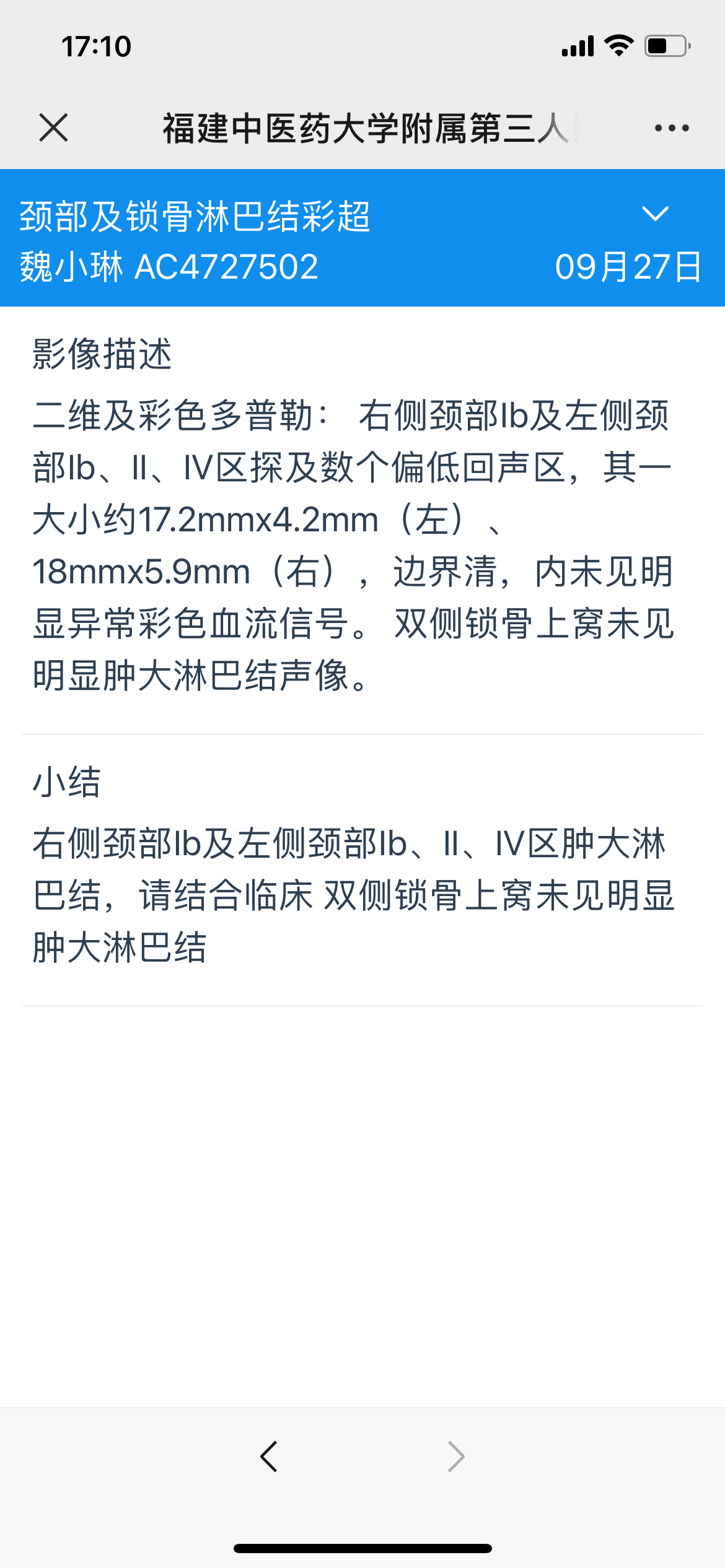The width and height of the screenshot is (725, 1568).
Task: Close the hospital report web page
Action: (x=53, y=128)
